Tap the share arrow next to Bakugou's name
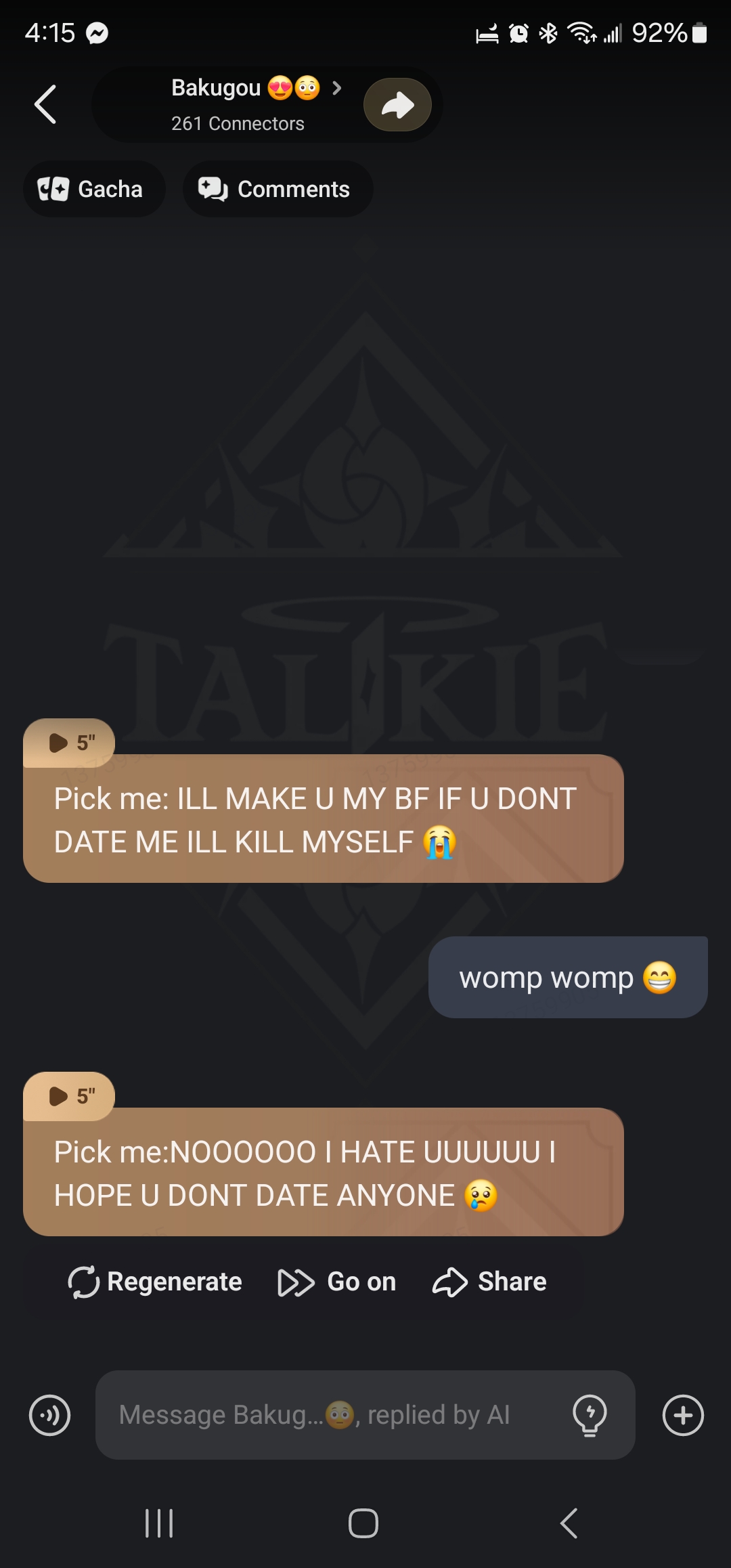This screenshot has width=731, height=1568. coord(397,105)
